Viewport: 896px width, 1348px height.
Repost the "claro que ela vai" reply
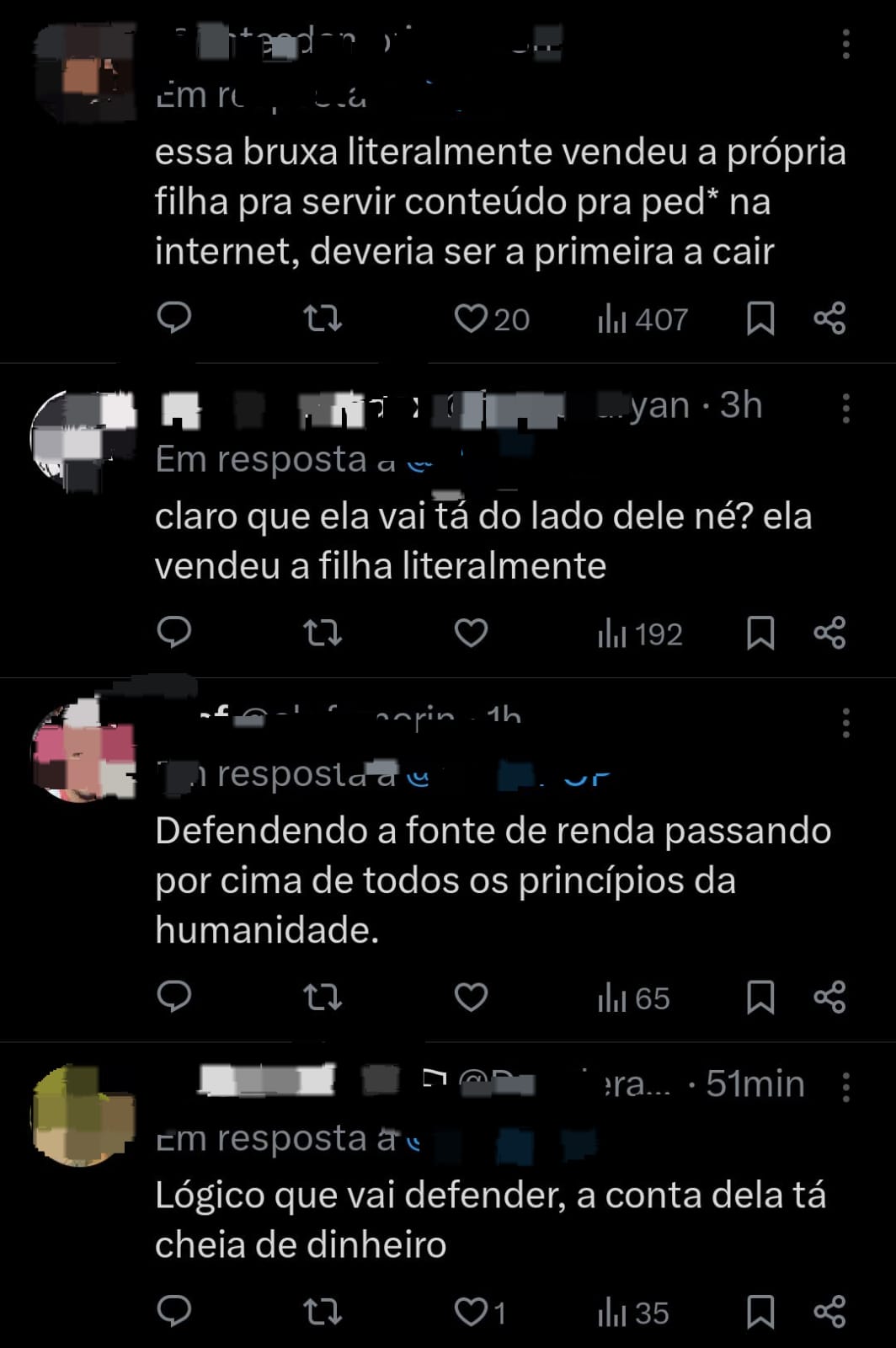(x=323, y=633)
